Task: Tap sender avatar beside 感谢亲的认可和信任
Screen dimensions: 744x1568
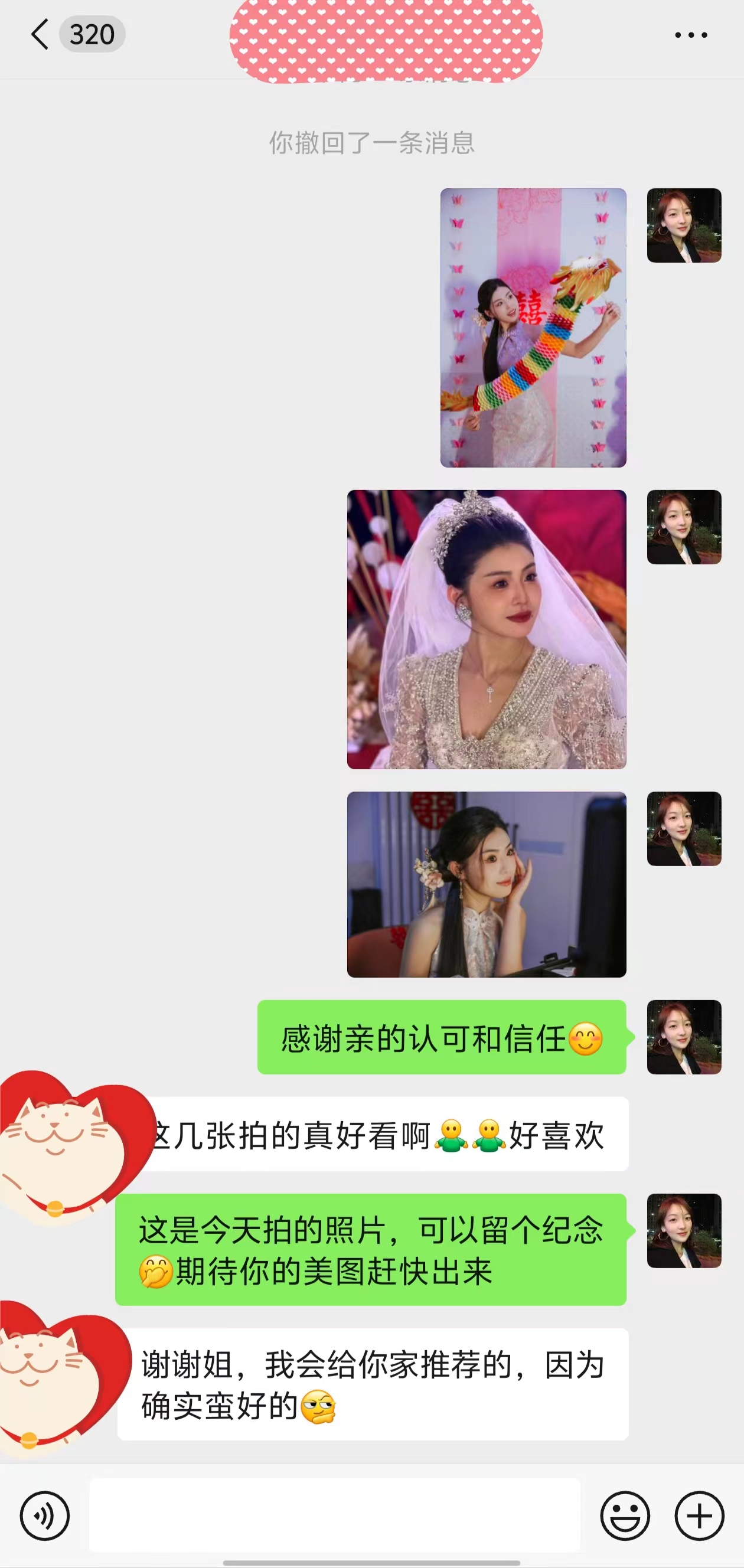Action: point(684,1037)
